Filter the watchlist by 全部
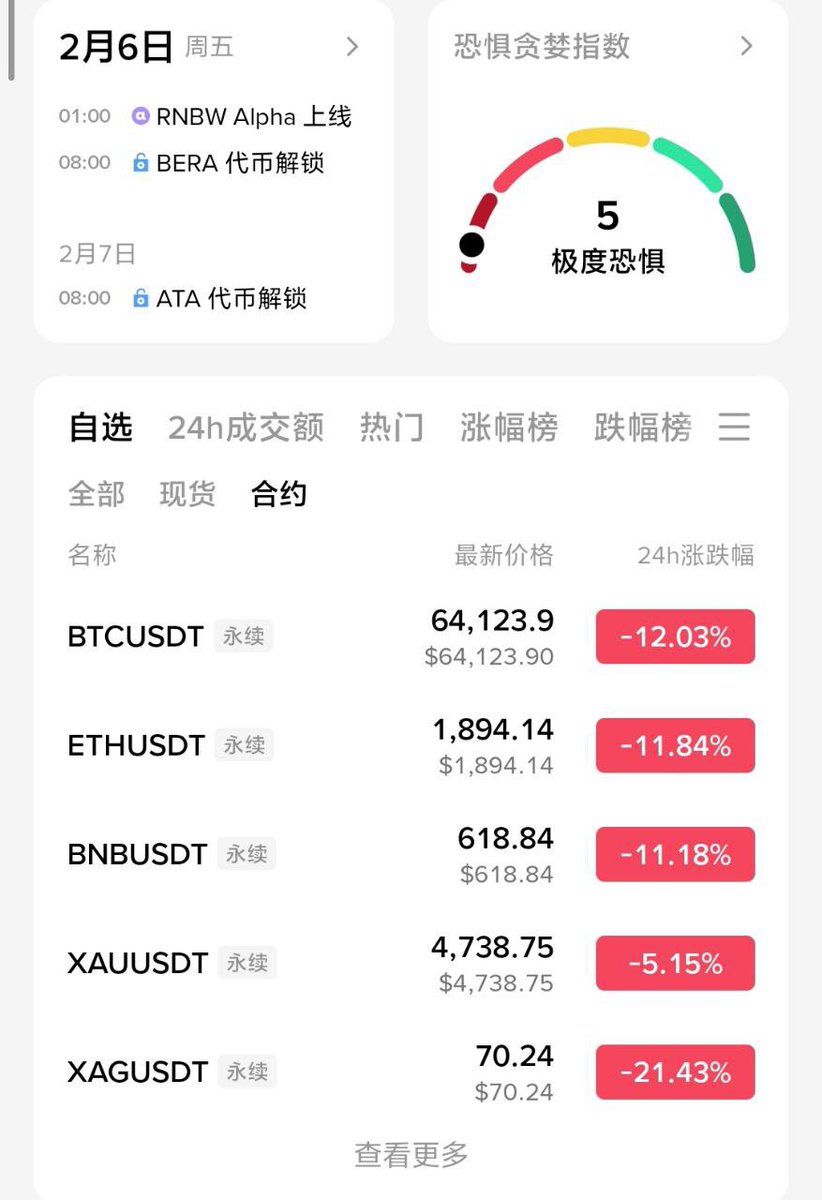The width and height of the screenshot is (822, 1200). (x=96, y=494)
